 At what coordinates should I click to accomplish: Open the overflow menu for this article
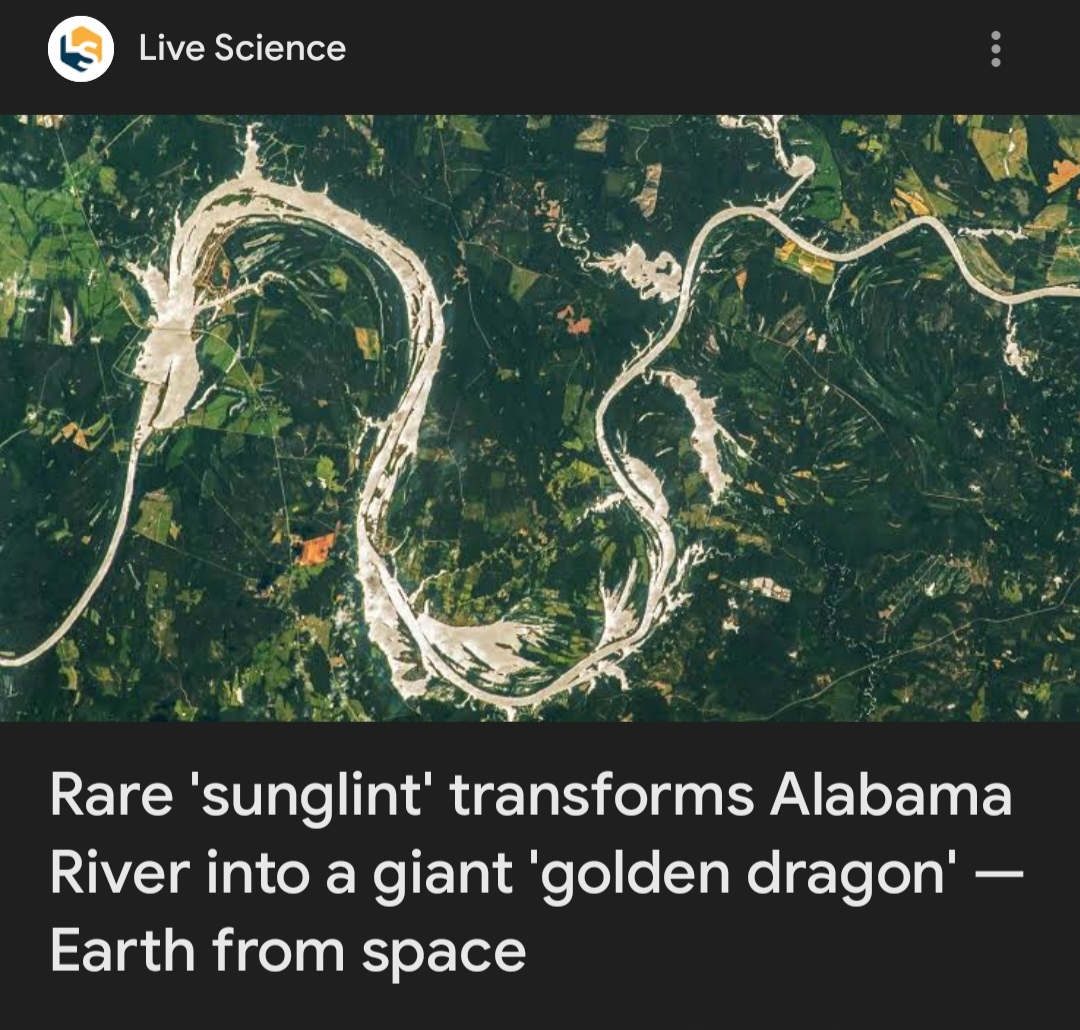[x=994, y=49]
